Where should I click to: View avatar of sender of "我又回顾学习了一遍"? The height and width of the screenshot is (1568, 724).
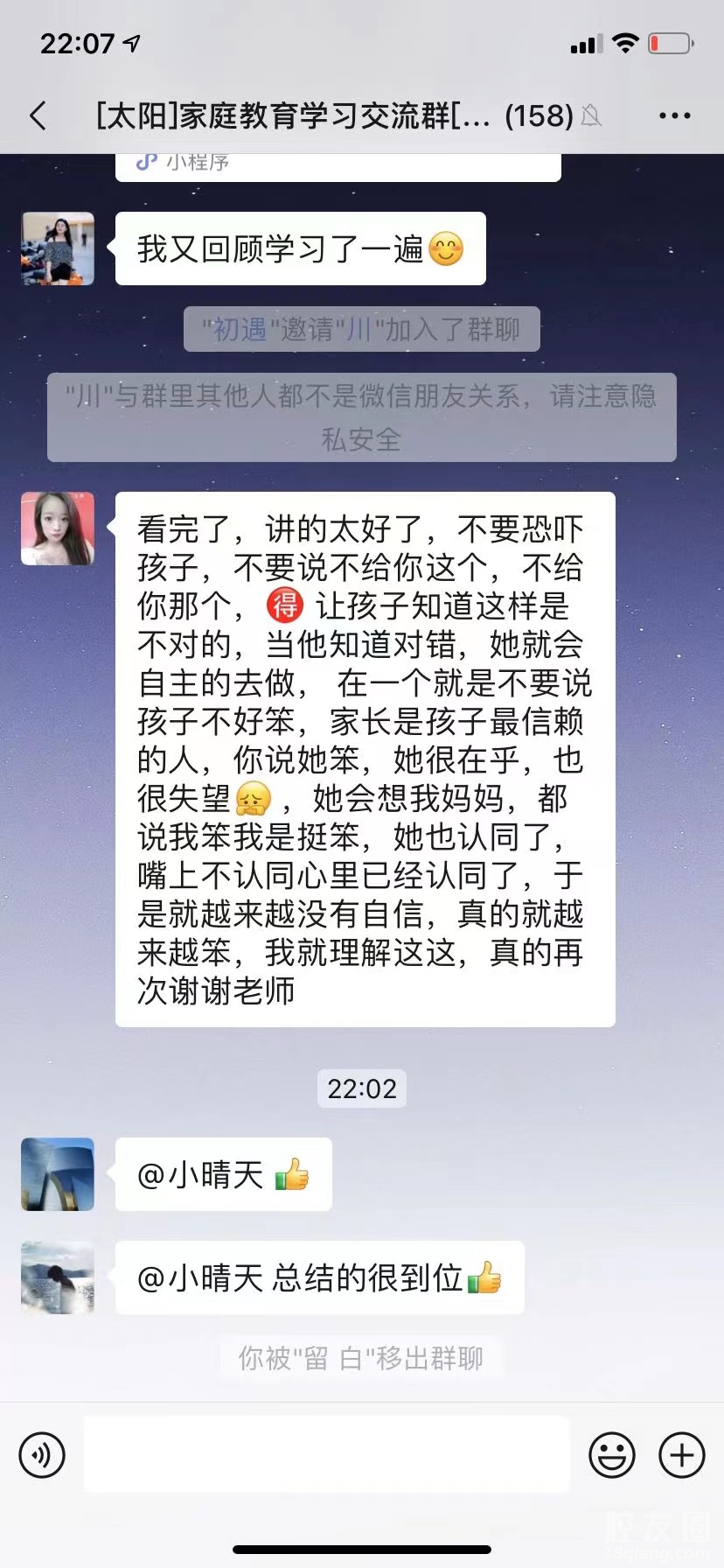tap(58, 248)
